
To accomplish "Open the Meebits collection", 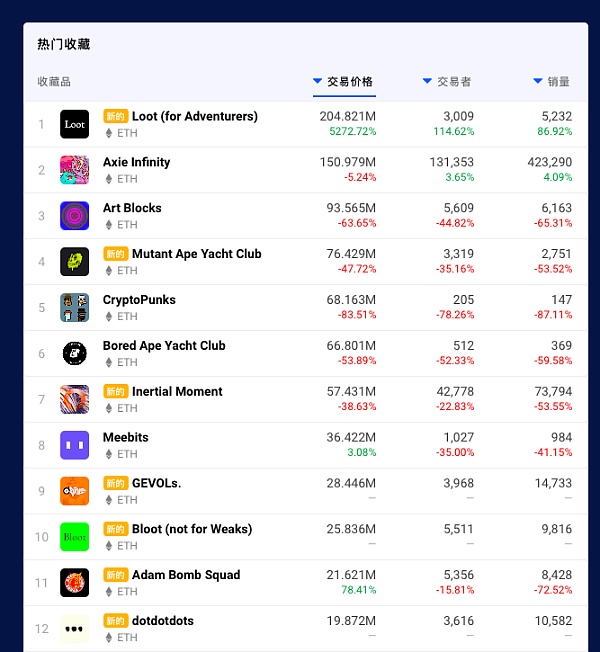I will (x=126, y=438).
